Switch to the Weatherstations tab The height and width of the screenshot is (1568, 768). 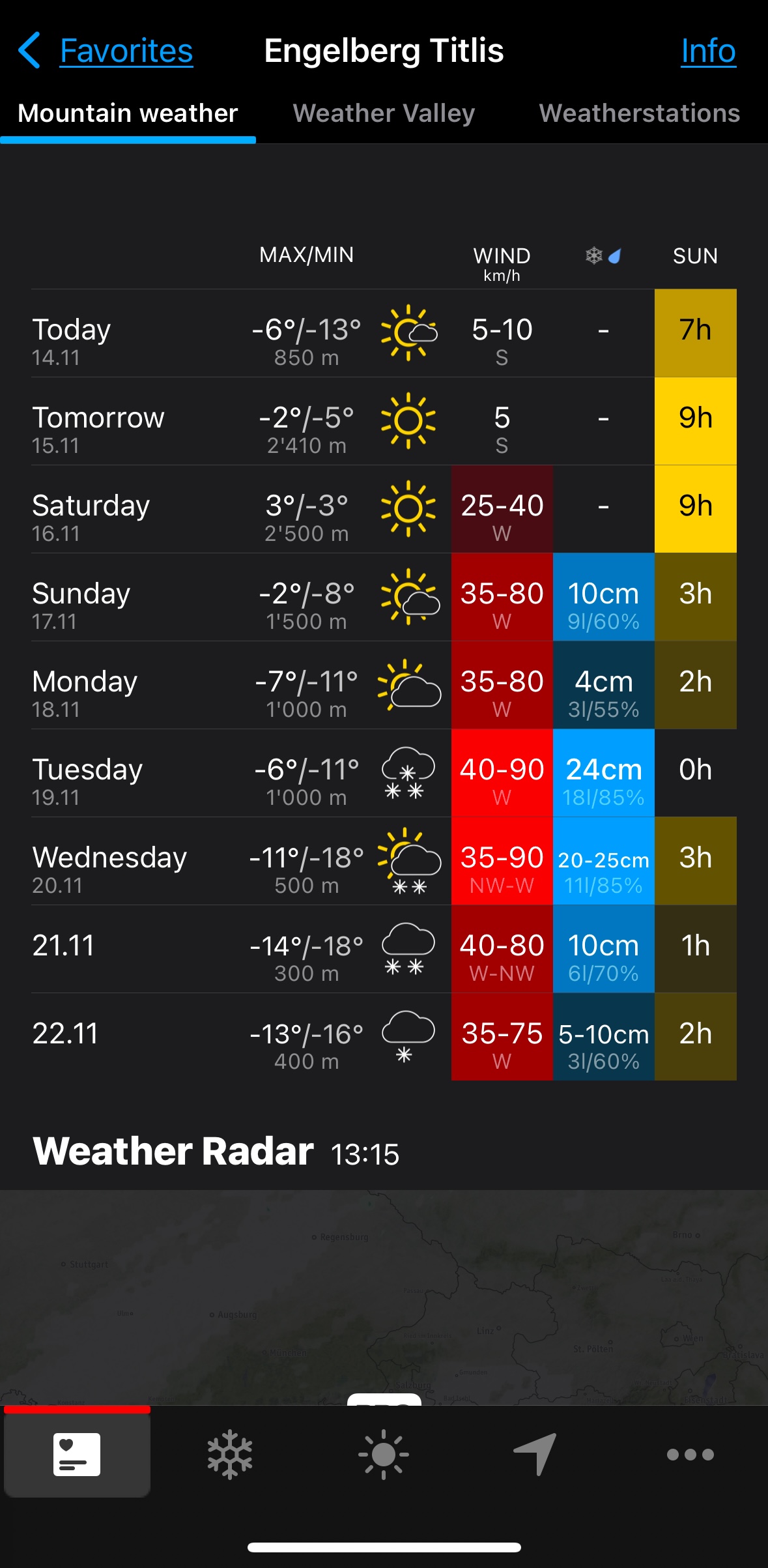coord(639,113)
